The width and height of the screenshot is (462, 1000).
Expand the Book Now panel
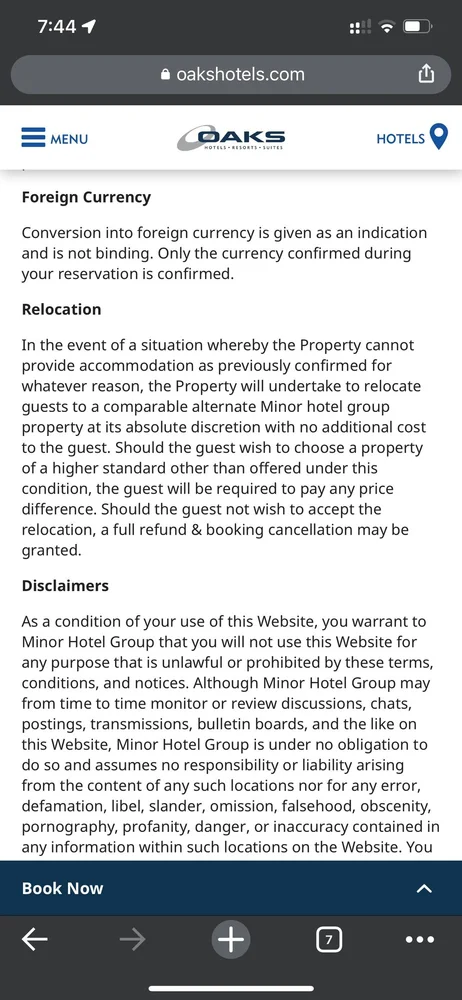click(231, 888)
